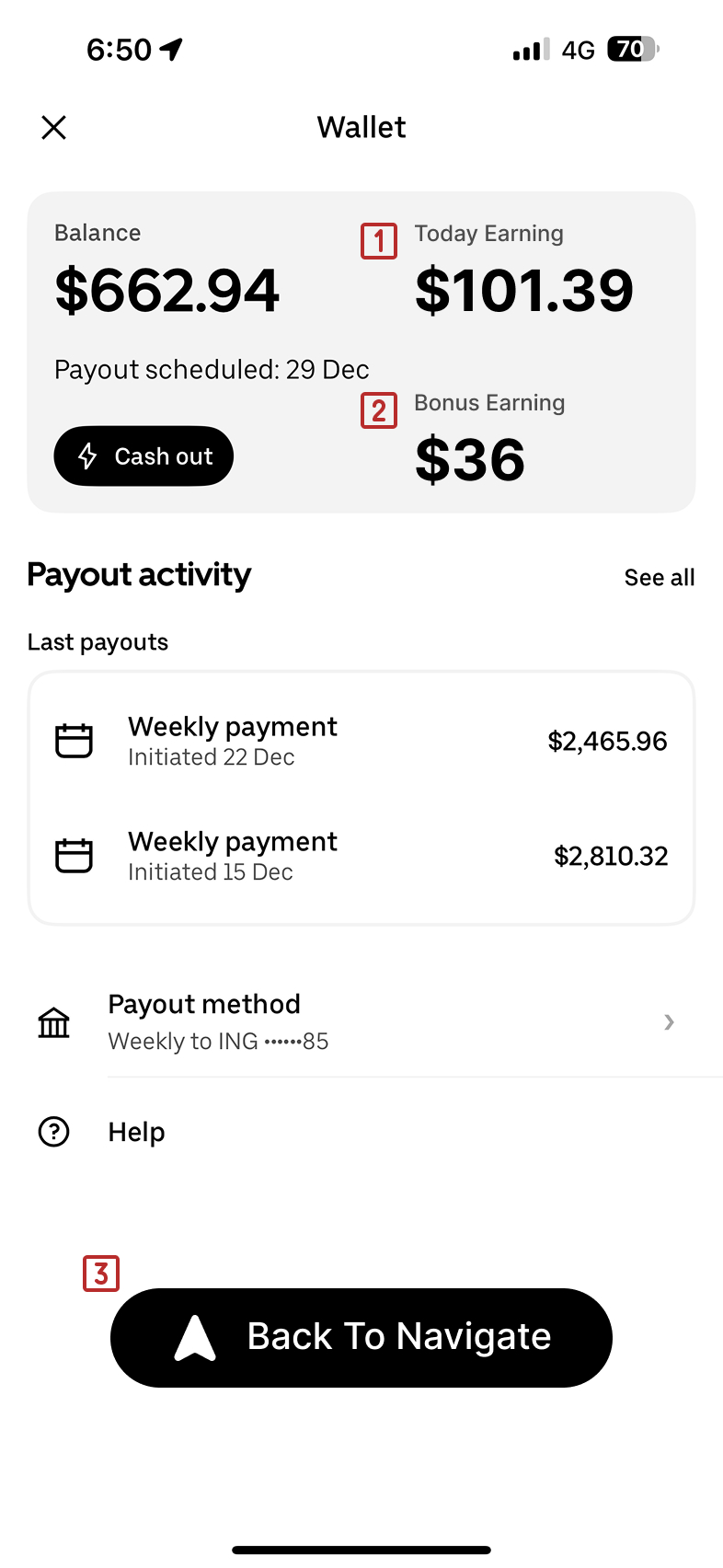Viewport: 723px width, 1568px height.
Task: Tap the 4G network indicator
Action: pyautogui.click(x=577, y=50)
